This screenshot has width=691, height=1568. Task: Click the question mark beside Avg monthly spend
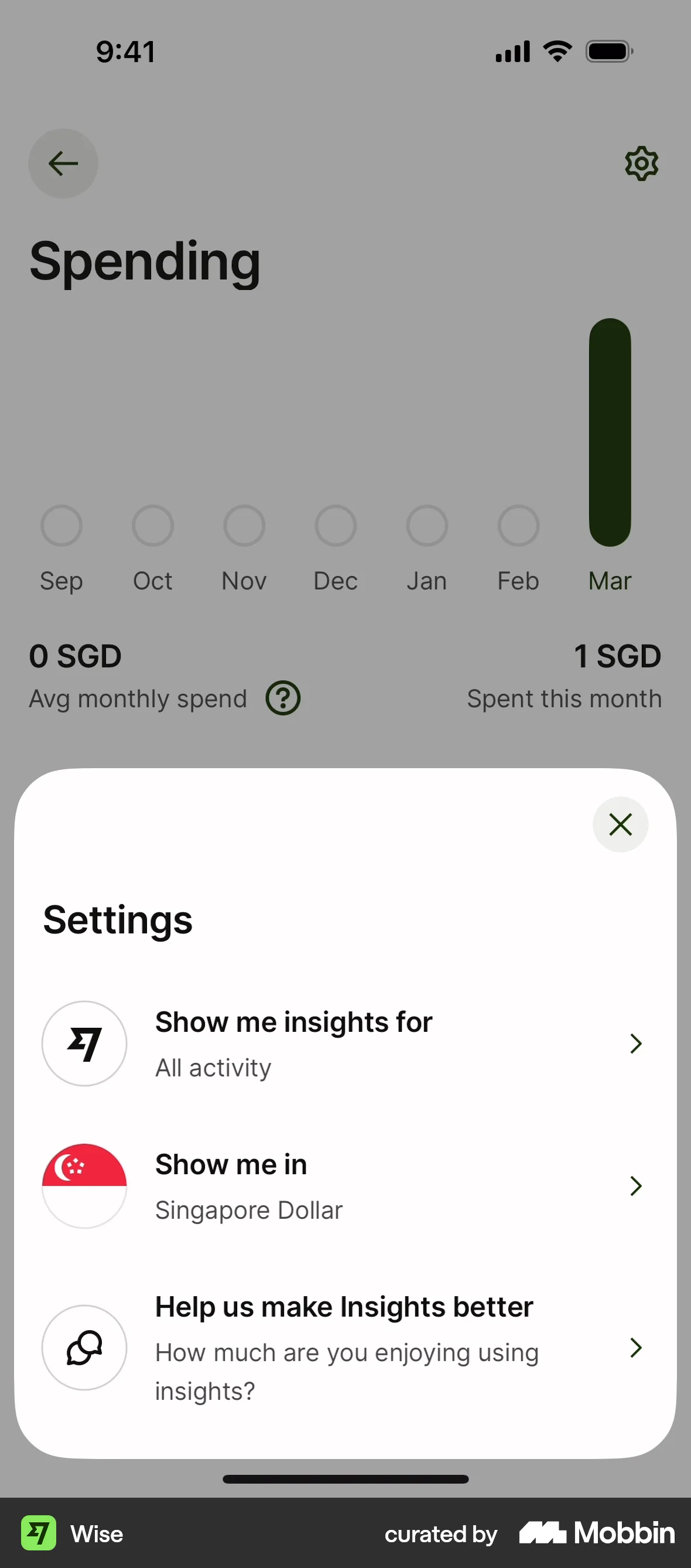click(x=283, y=698)
